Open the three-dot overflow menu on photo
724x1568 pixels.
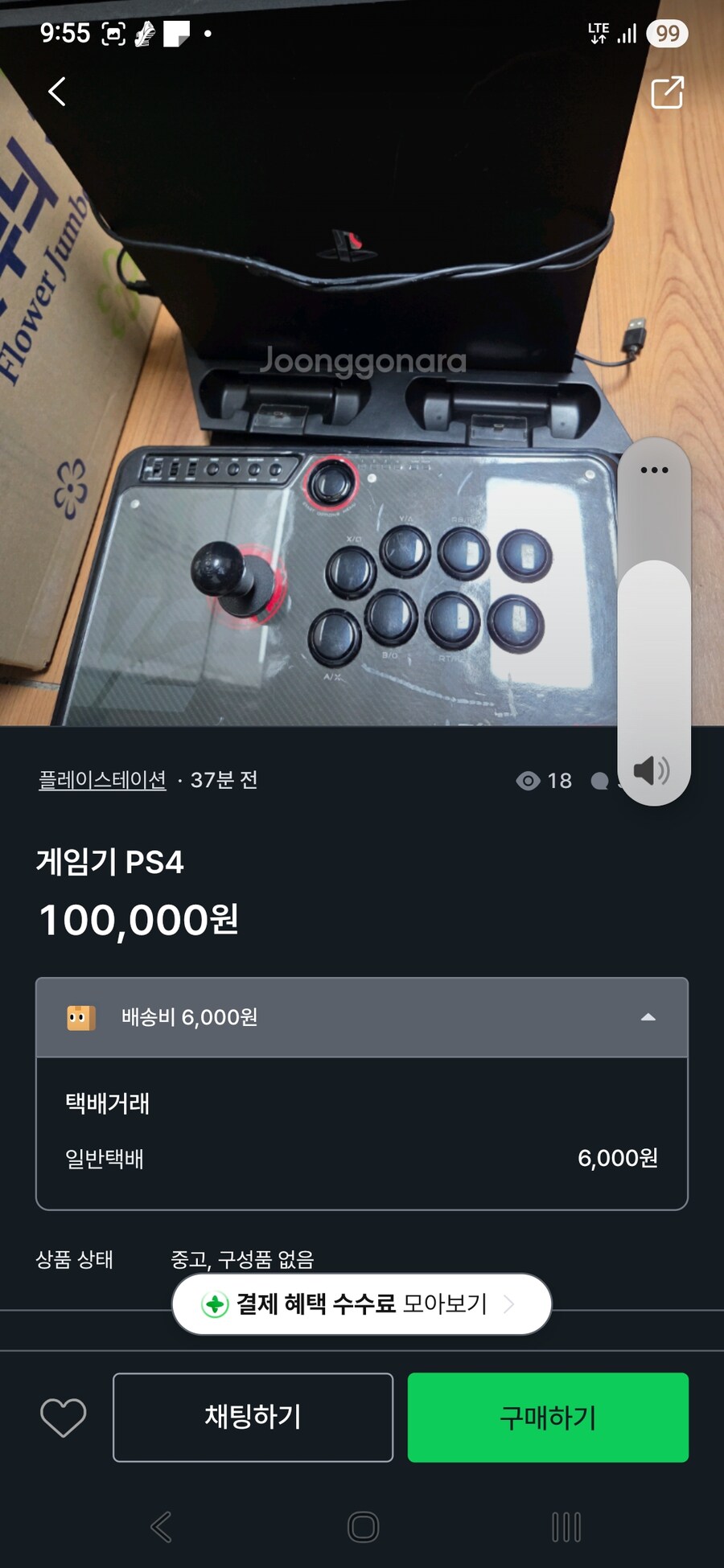[656, 470]
